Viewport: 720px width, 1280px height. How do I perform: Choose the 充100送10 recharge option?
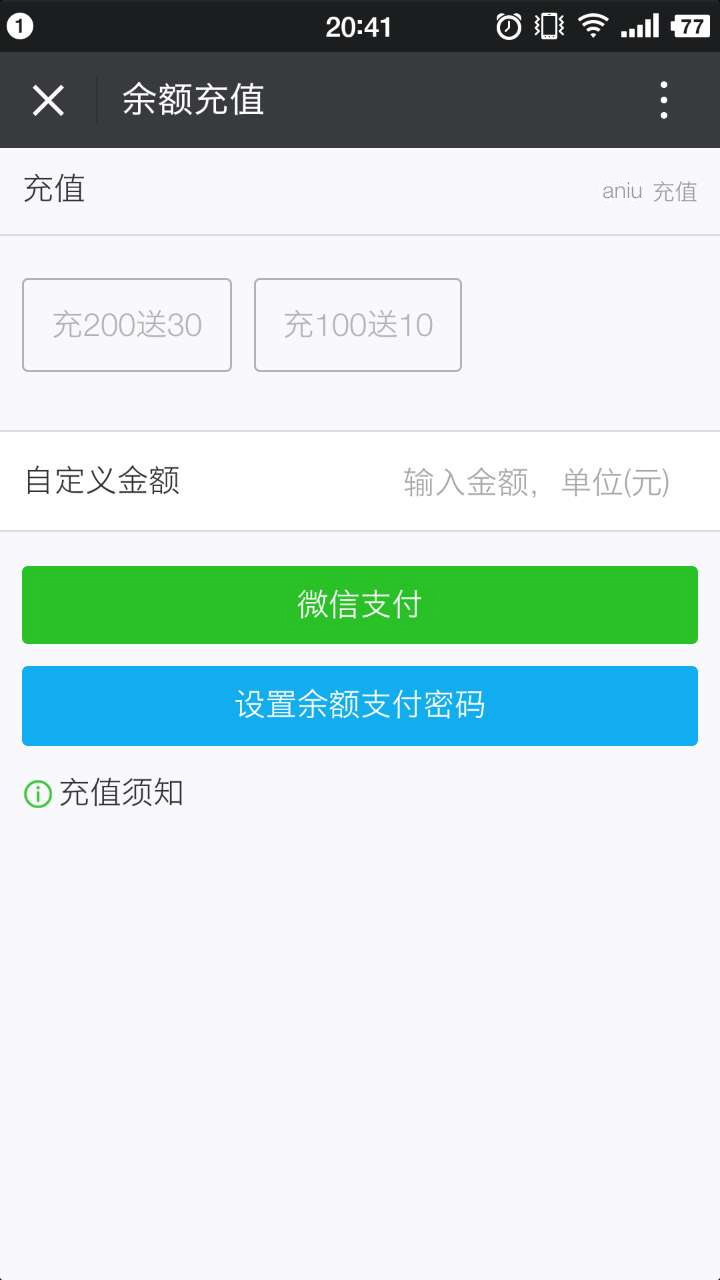[358, 325]
